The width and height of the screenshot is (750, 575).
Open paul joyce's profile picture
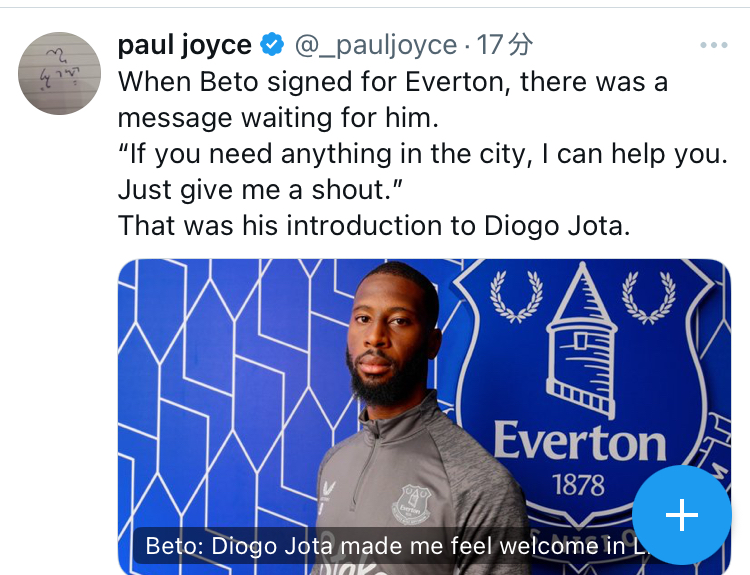coord(60,73)
